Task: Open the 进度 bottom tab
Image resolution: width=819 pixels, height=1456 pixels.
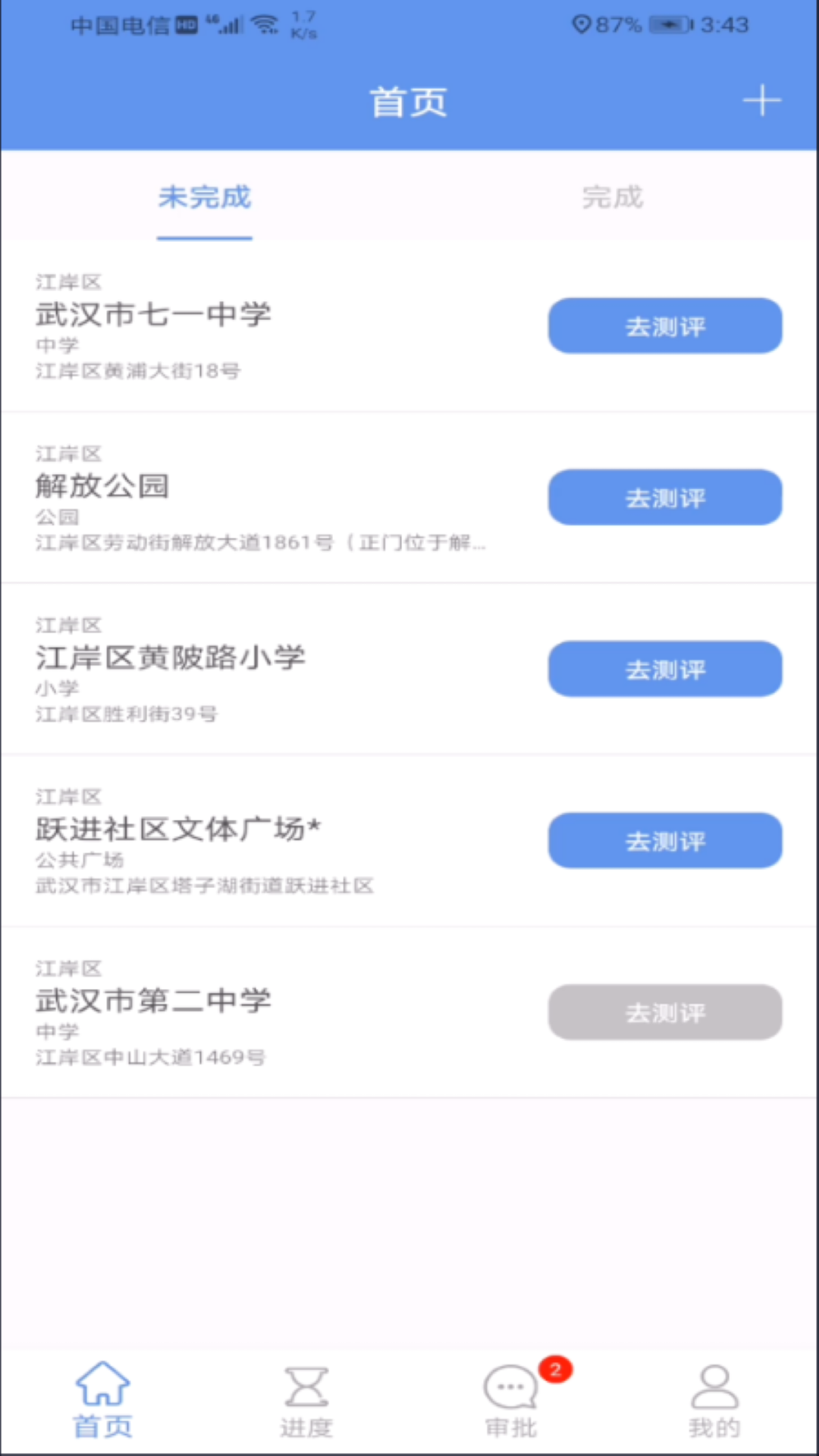Action: click(306, 1400)
